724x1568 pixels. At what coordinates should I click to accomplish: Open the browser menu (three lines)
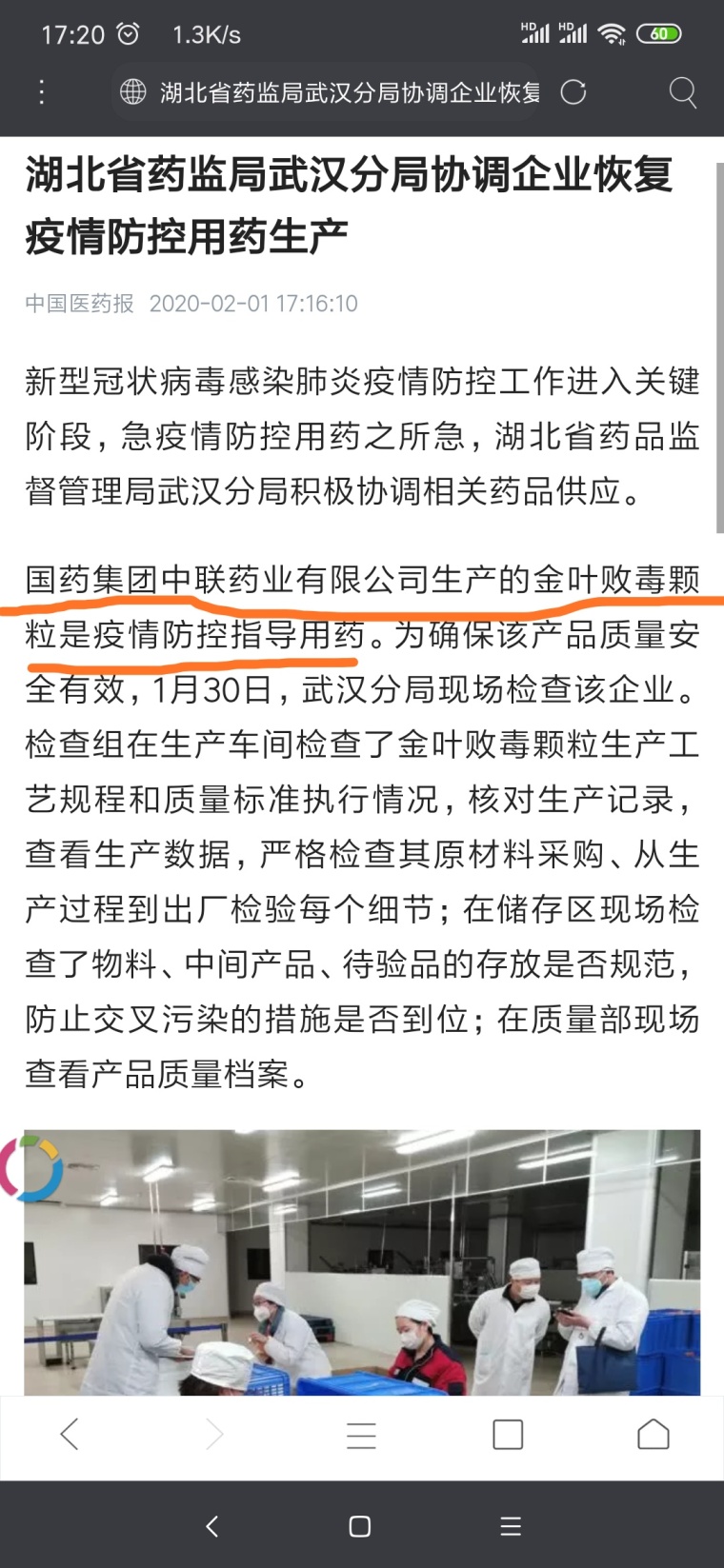coord(361,1434)
